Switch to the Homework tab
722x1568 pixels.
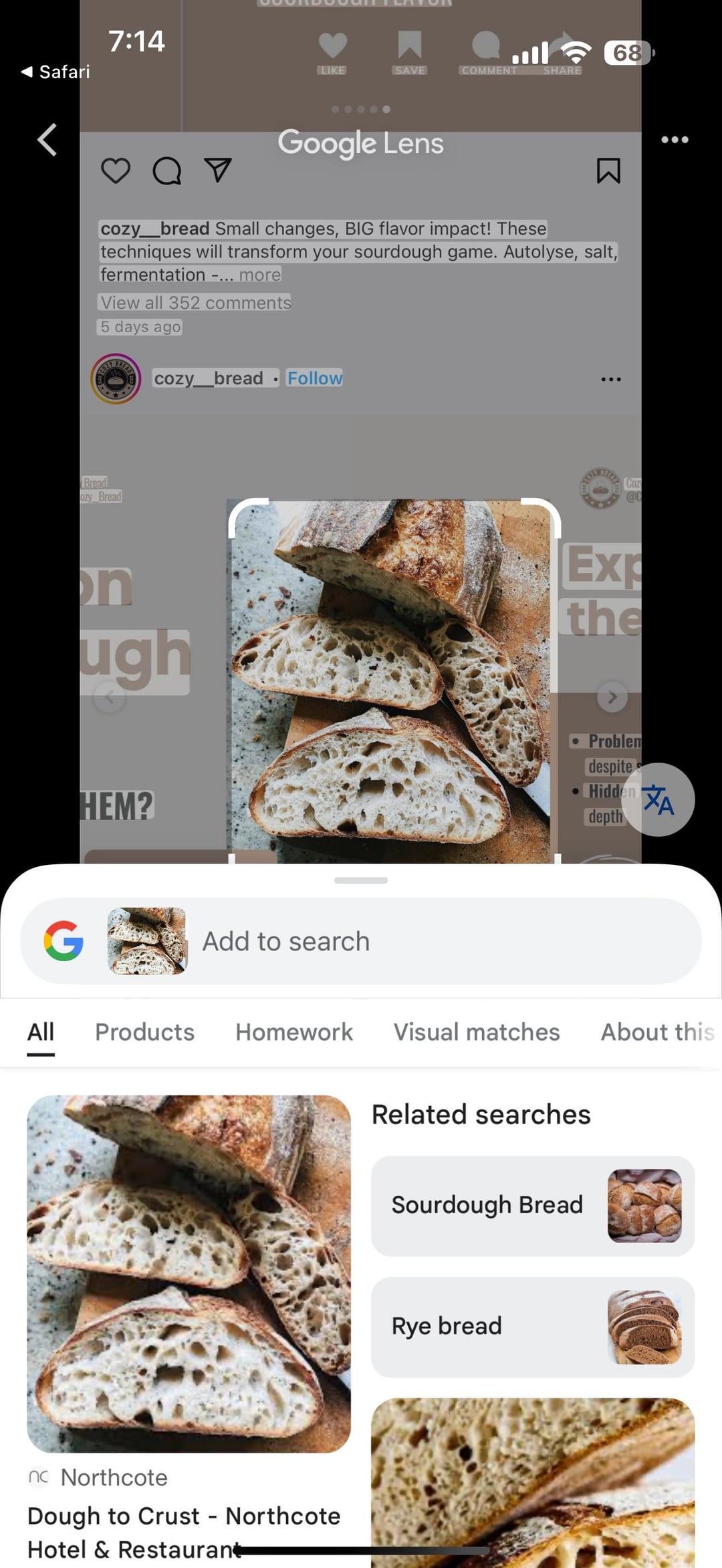click(x=293, y=1032)
